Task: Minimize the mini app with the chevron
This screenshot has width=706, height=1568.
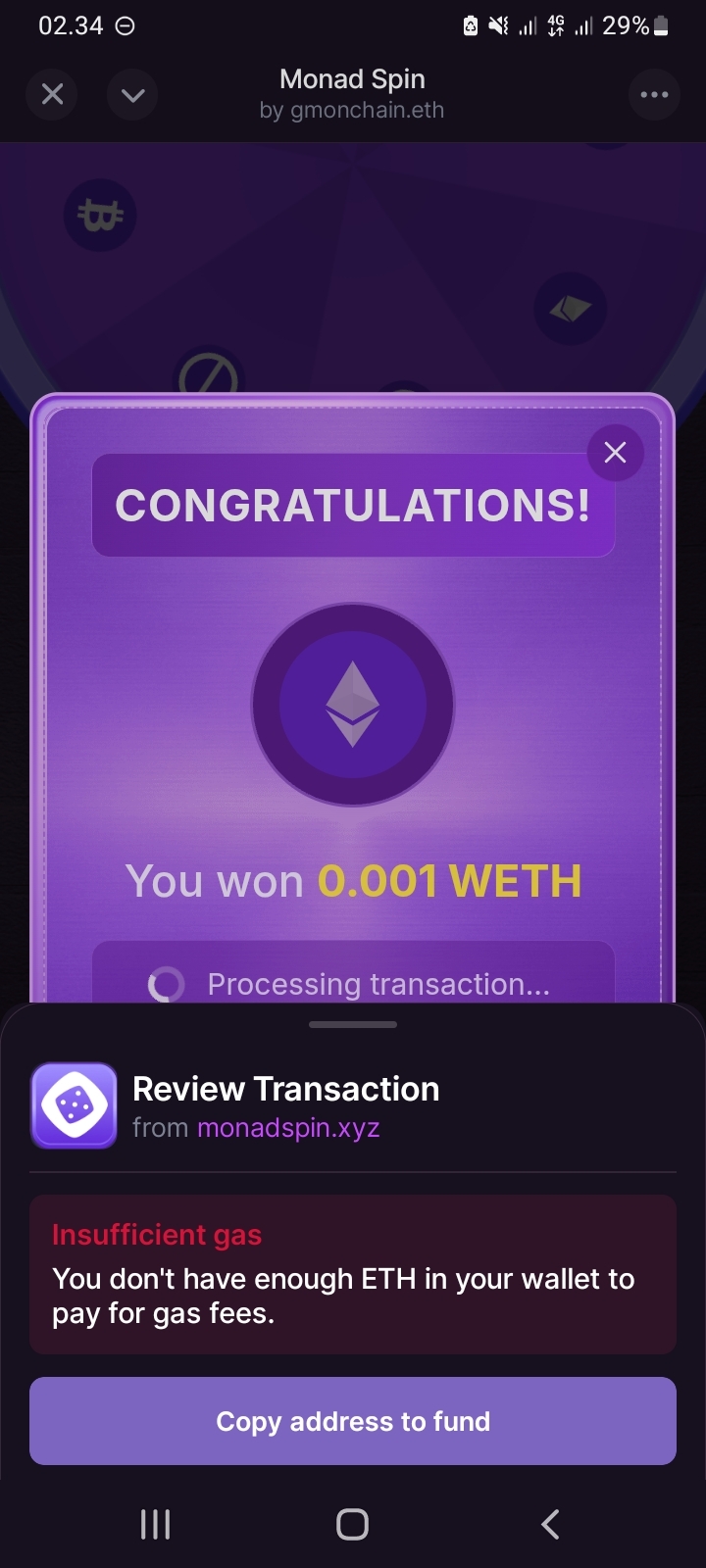Action: [132, 94]
